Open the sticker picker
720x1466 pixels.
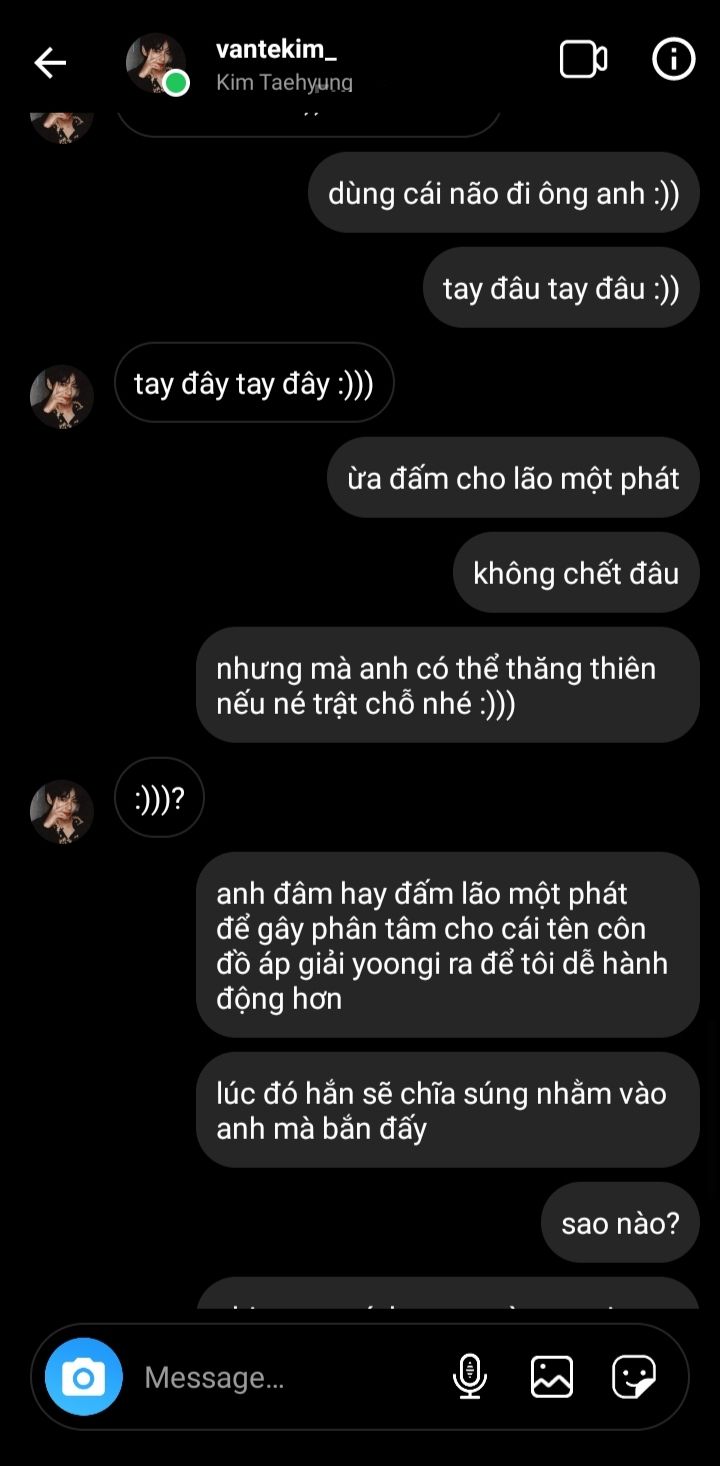pos(634,1377)
